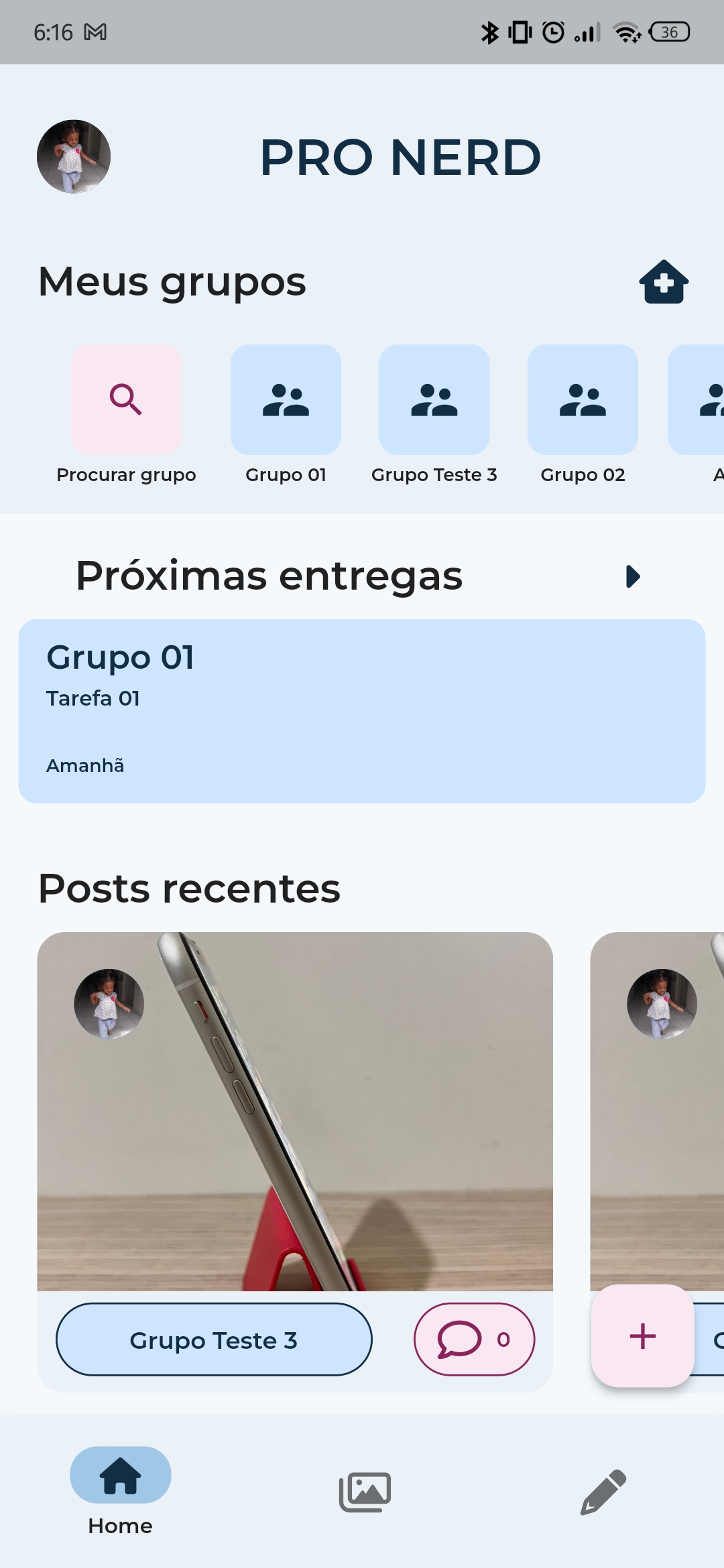Open Procurar grupo search
Image resolution: width=724 pixels, height=1568 pixels.
click(x=126, y=400)
